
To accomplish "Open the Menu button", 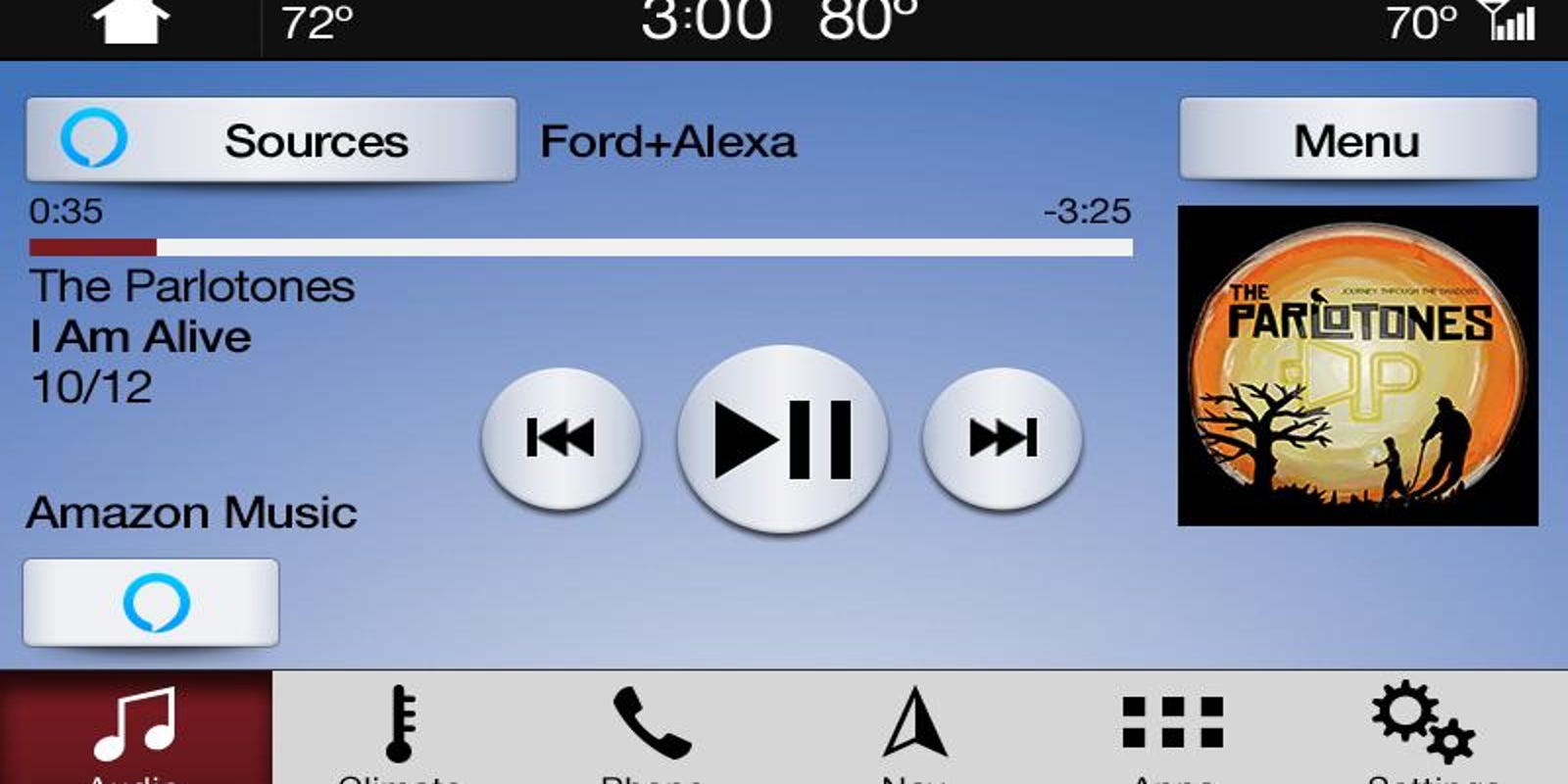I will pos(1357,140).
